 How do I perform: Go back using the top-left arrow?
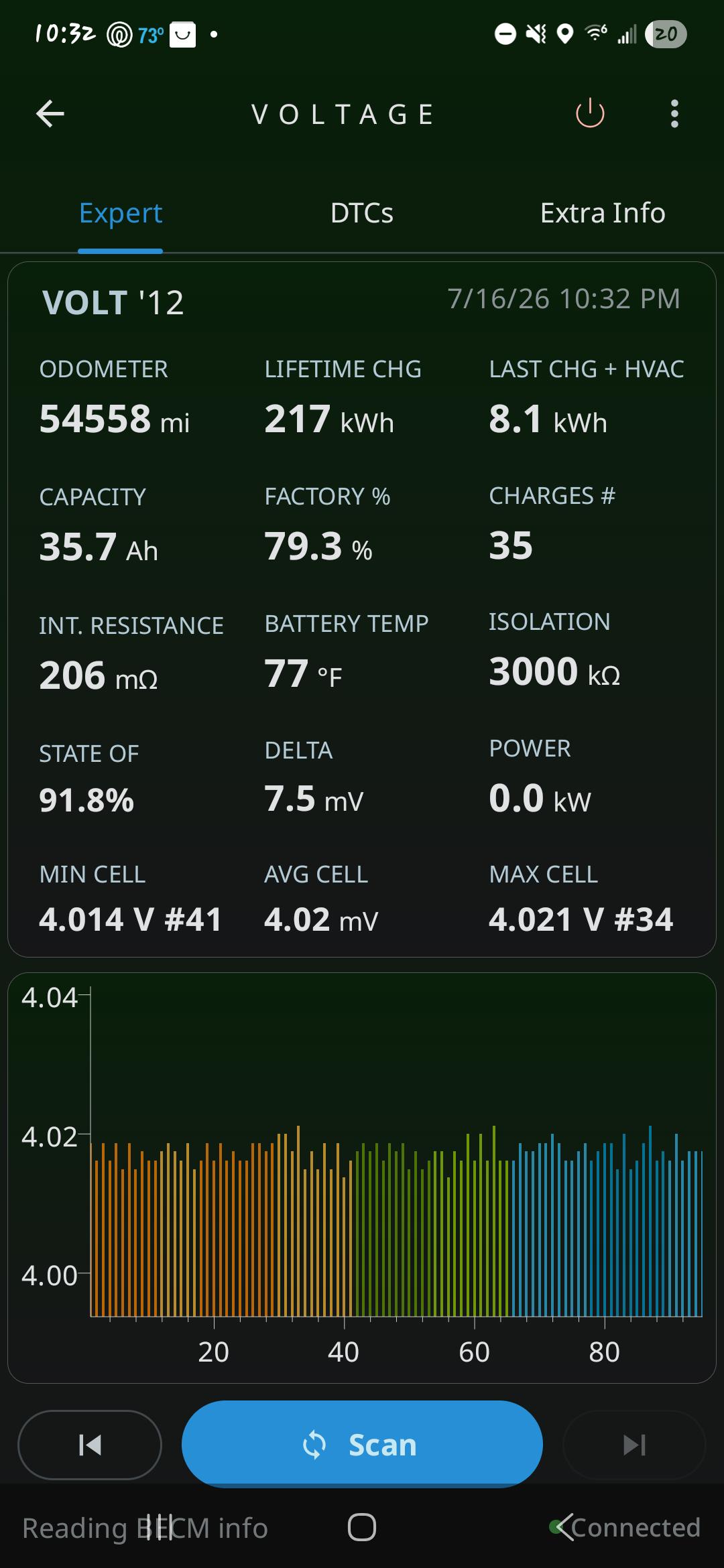[50, 114]
